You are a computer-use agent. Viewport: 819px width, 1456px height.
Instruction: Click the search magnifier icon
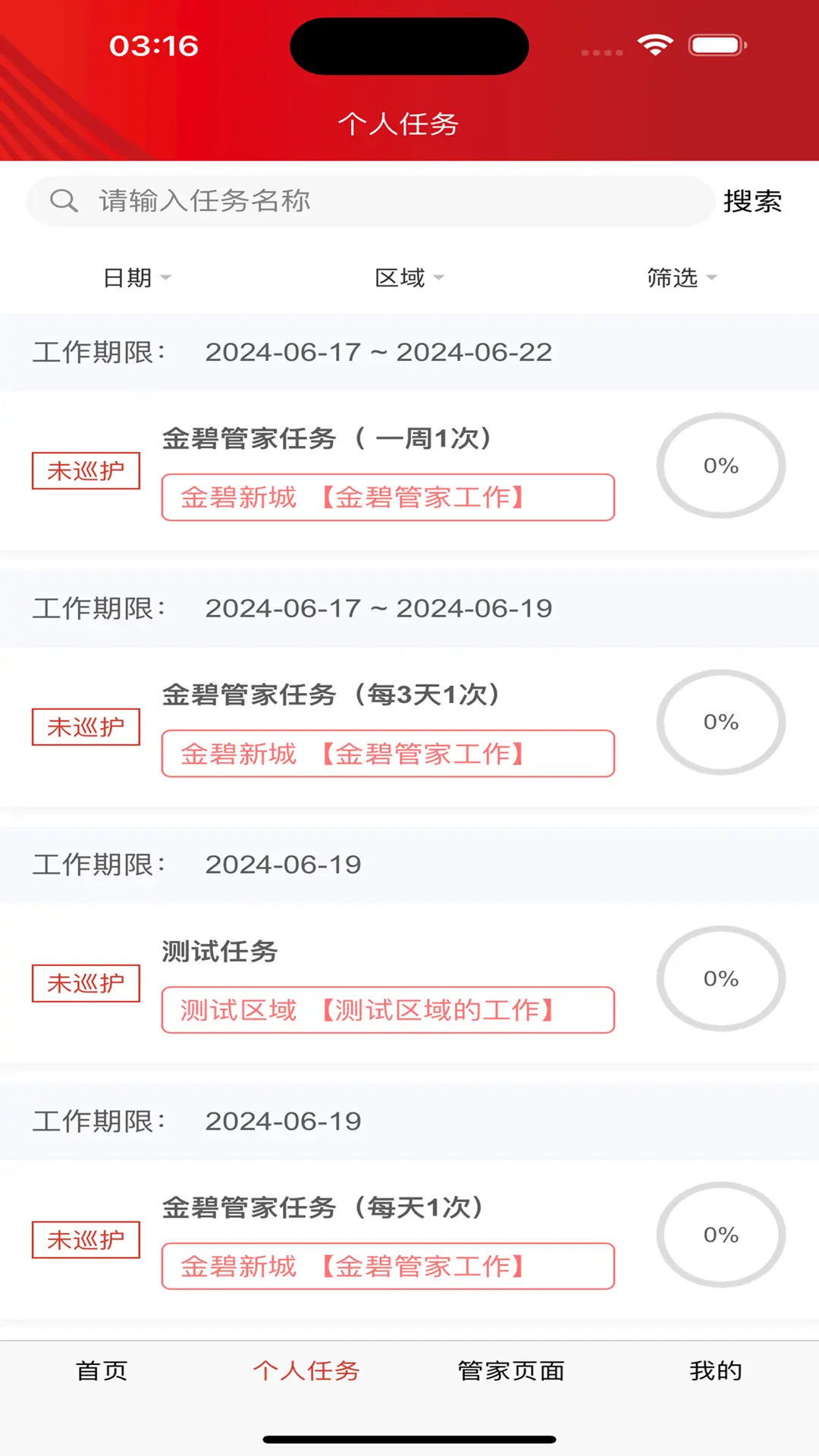64,201
